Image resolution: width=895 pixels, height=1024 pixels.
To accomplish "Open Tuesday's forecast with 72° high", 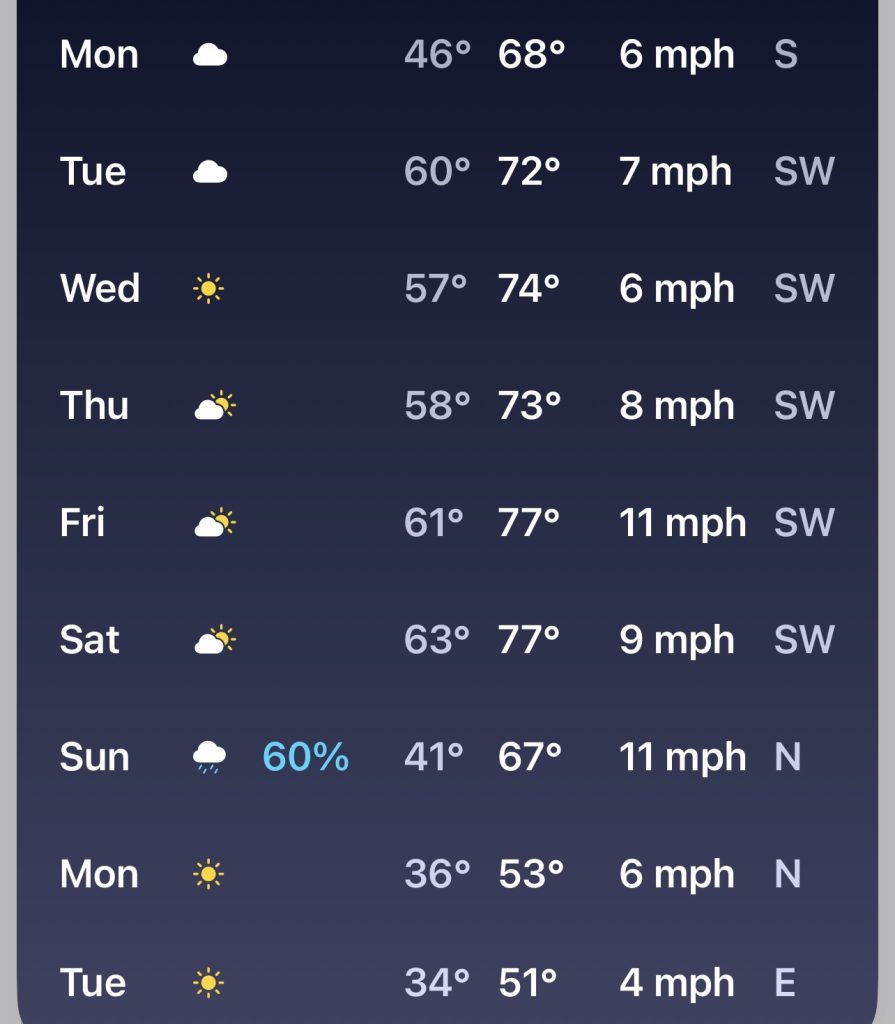I will tap(447, 171).
